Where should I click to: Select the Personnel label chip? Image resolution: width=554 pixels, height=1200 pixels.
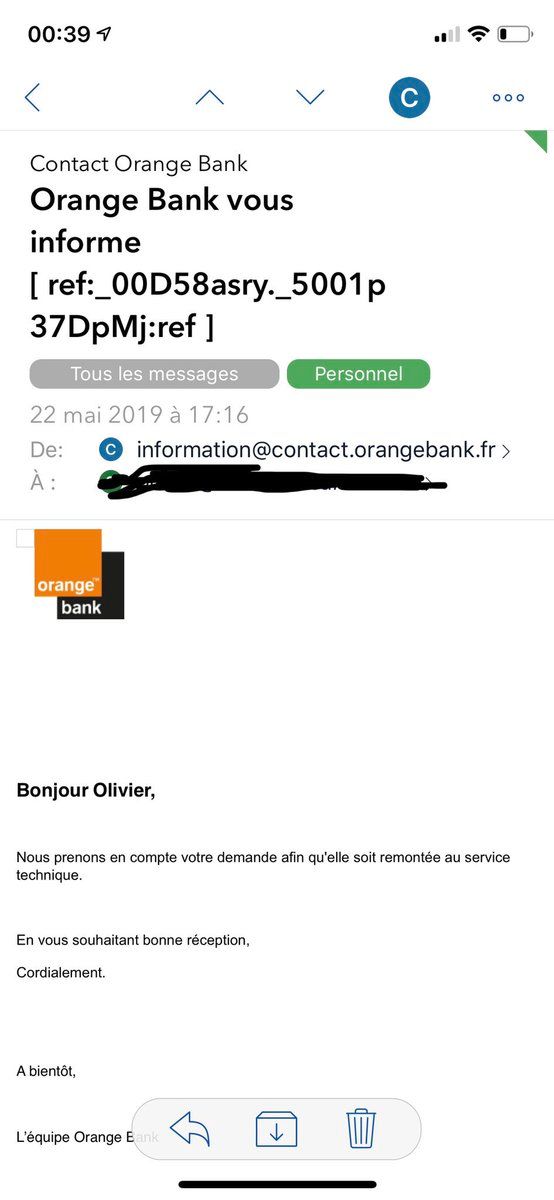point(358,374)
